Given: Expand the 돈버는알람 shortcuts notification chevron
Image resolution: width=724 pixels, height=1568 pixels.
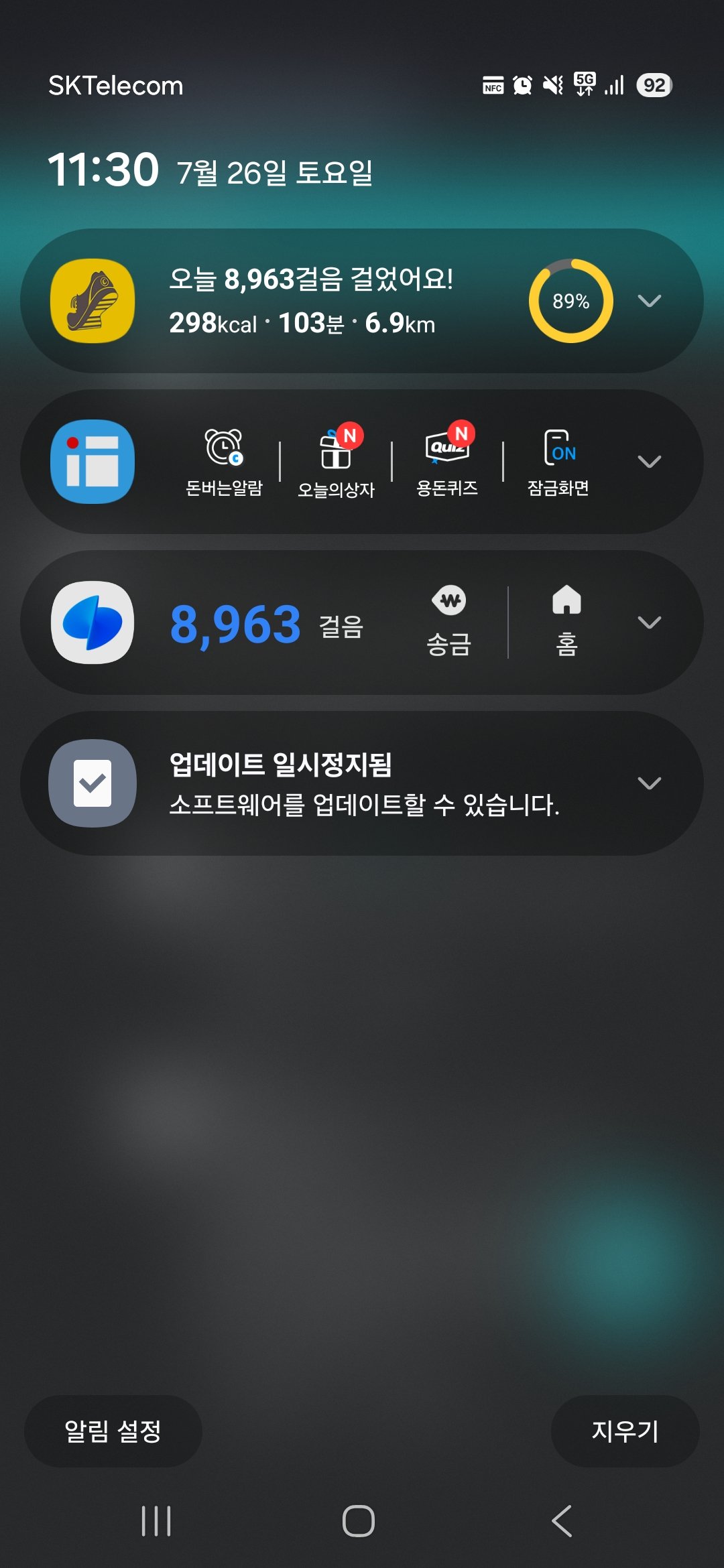Looking at the screenshot, I should point(649,462).
